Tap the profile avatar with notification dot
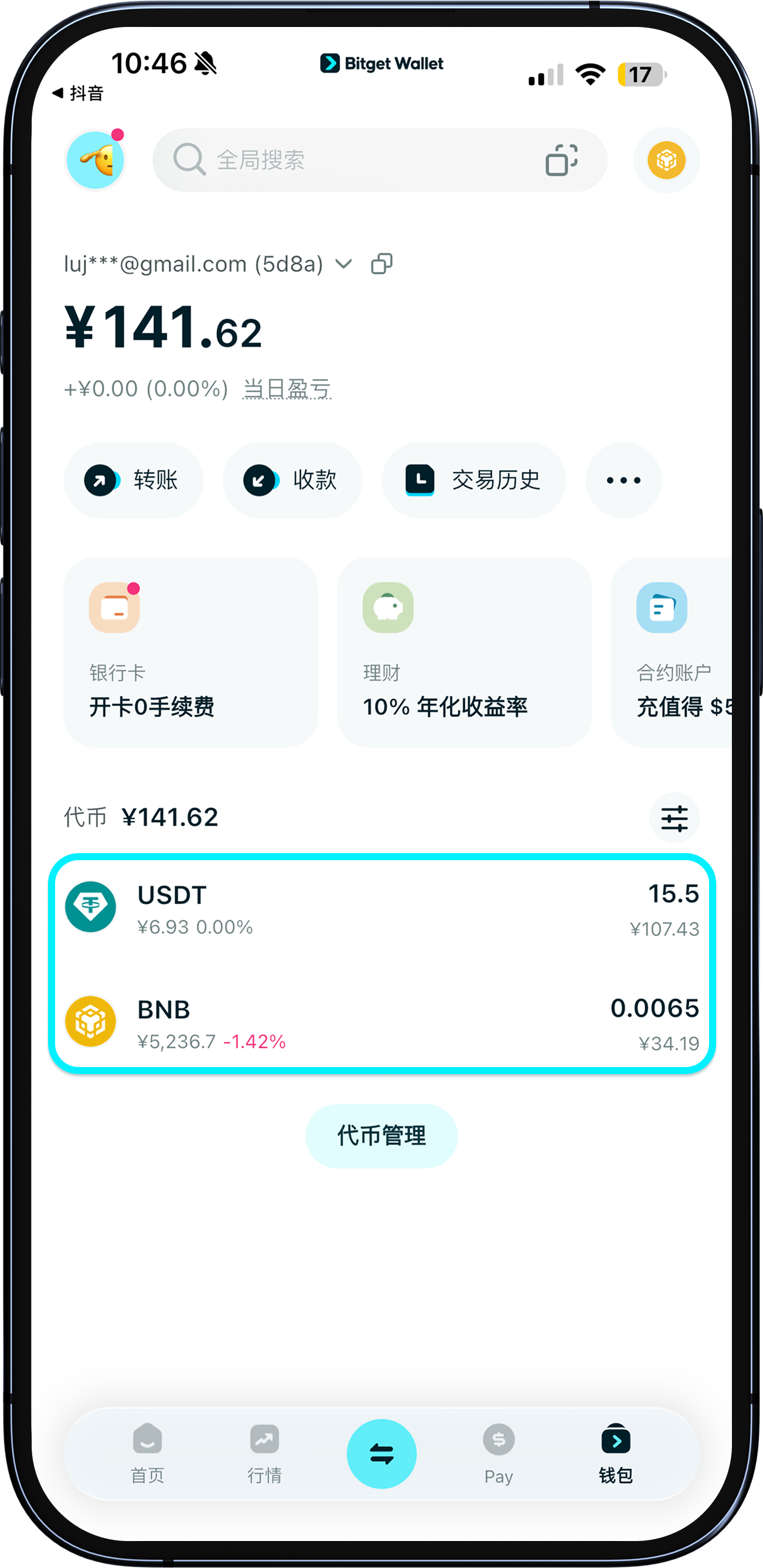 (x=96, y=160)
